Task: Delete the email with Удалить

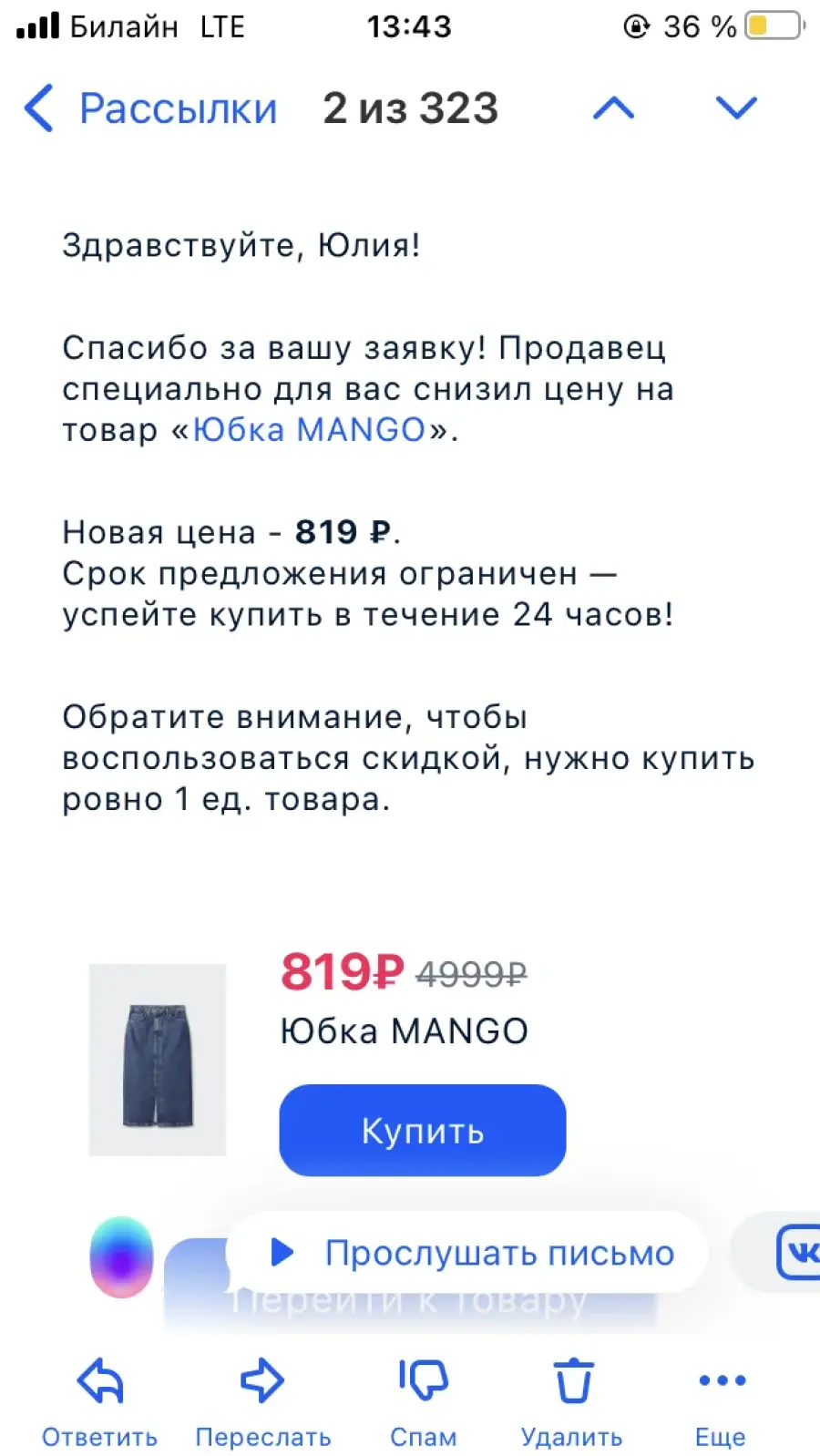Action: click(x=572, y=1403)
